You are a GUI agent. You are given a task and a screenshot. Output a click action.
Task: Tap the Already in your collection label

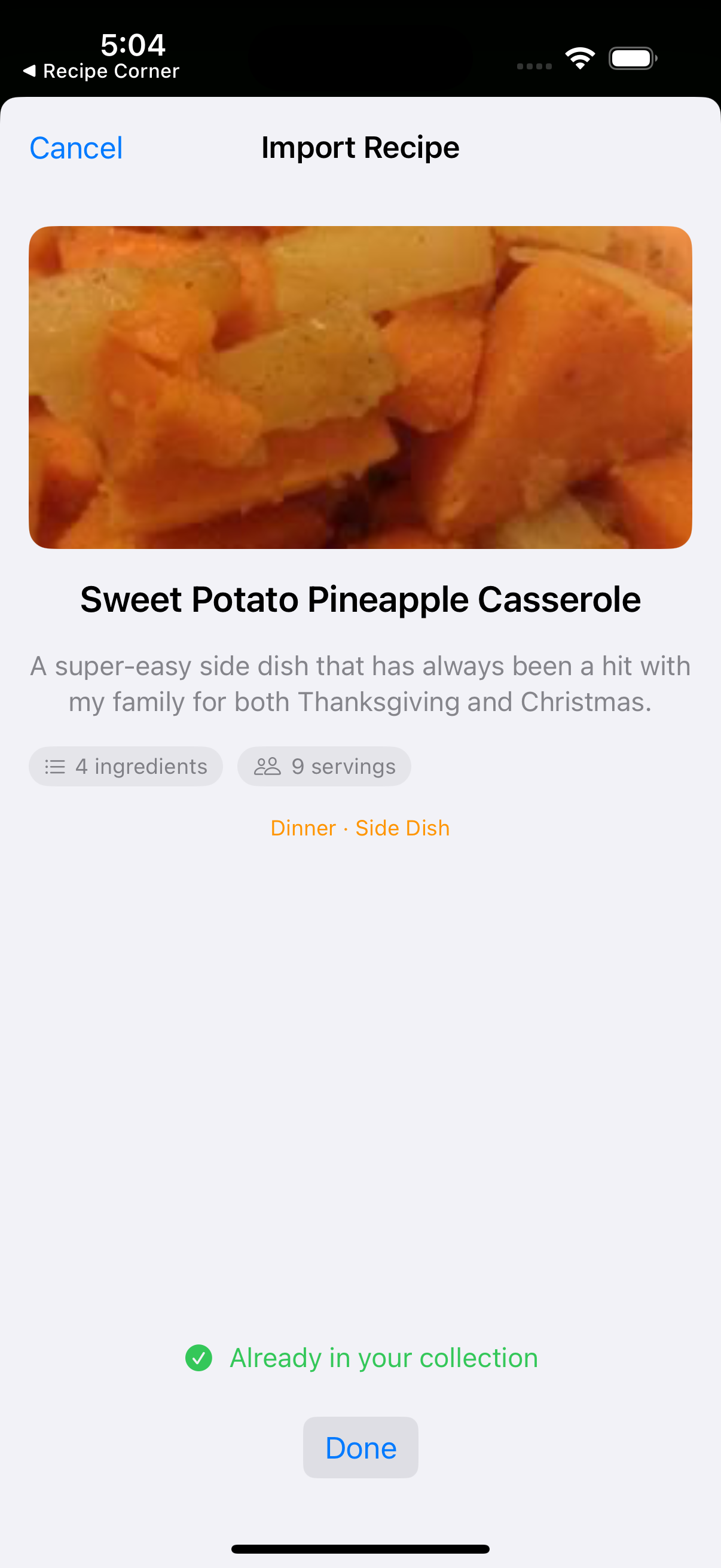383,1357
